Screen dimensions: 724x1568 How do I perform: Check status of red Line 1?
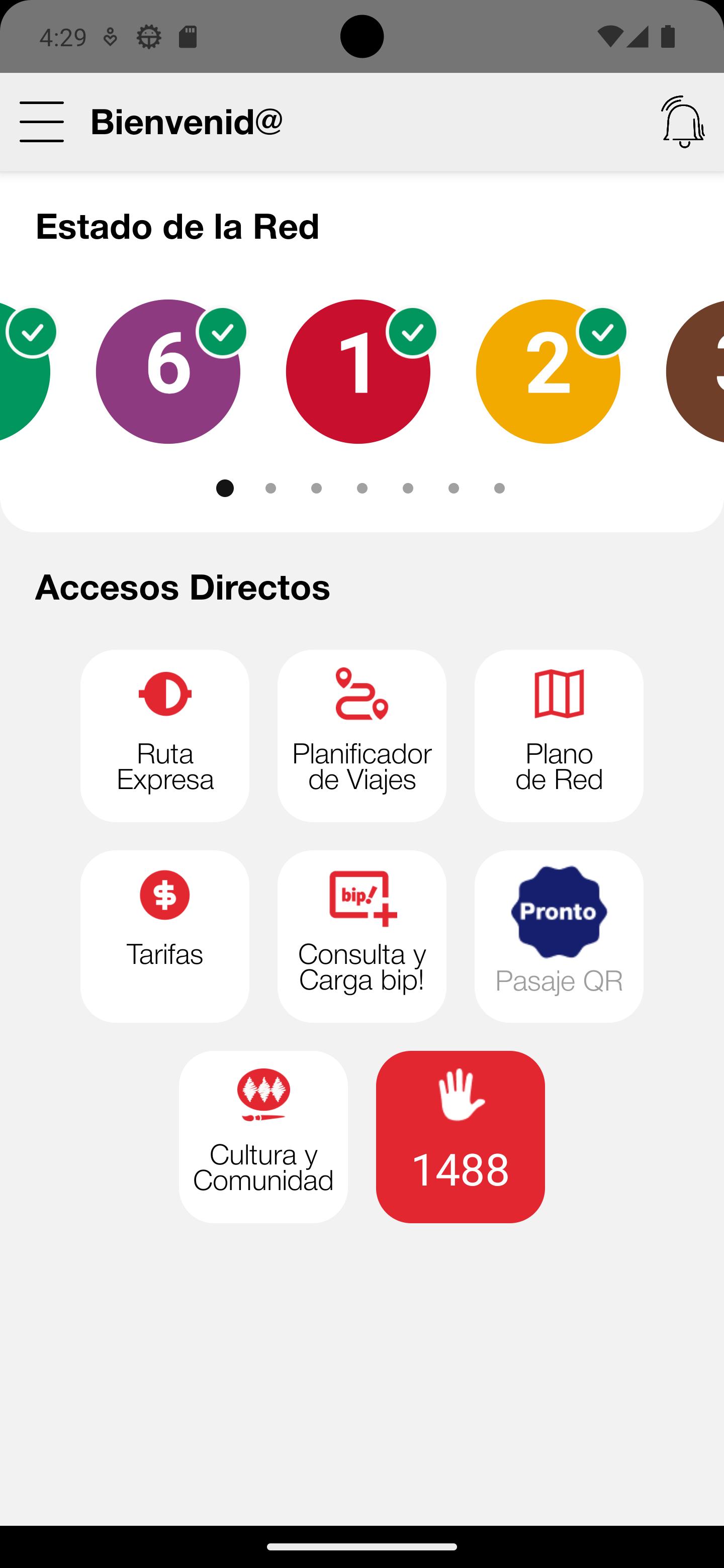[358, 371]
